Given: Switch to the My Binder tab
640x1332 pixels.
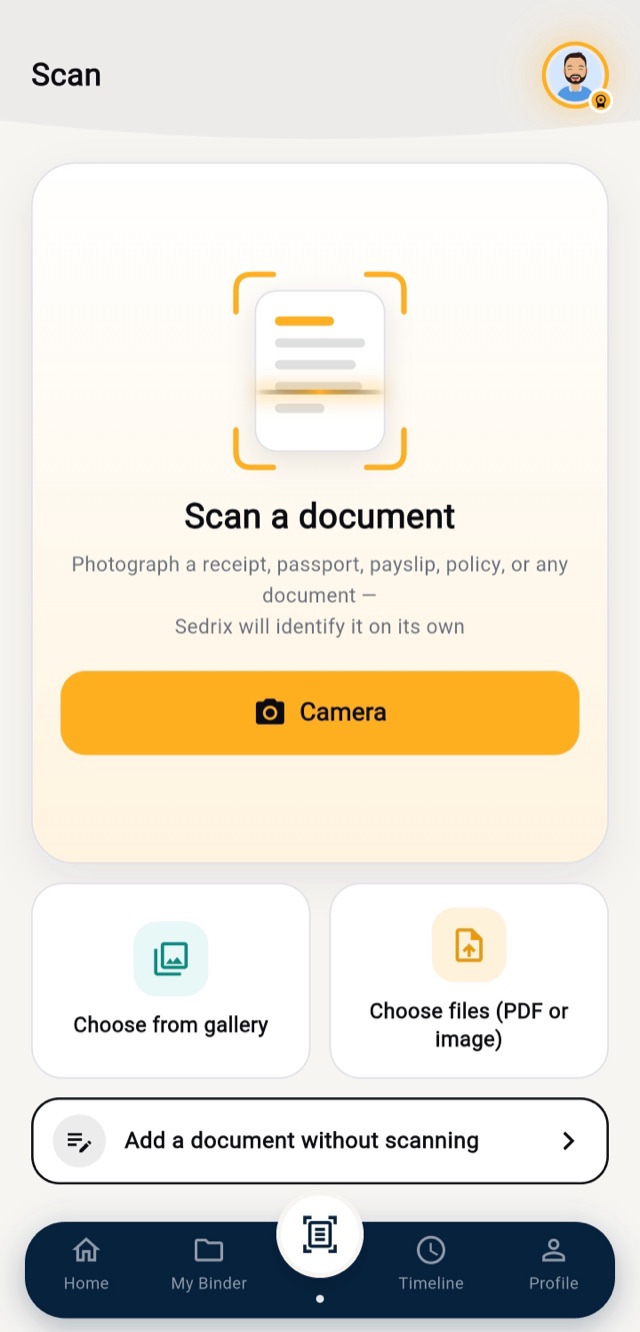Looking at the screenshot, I should tap(209, 1264).
